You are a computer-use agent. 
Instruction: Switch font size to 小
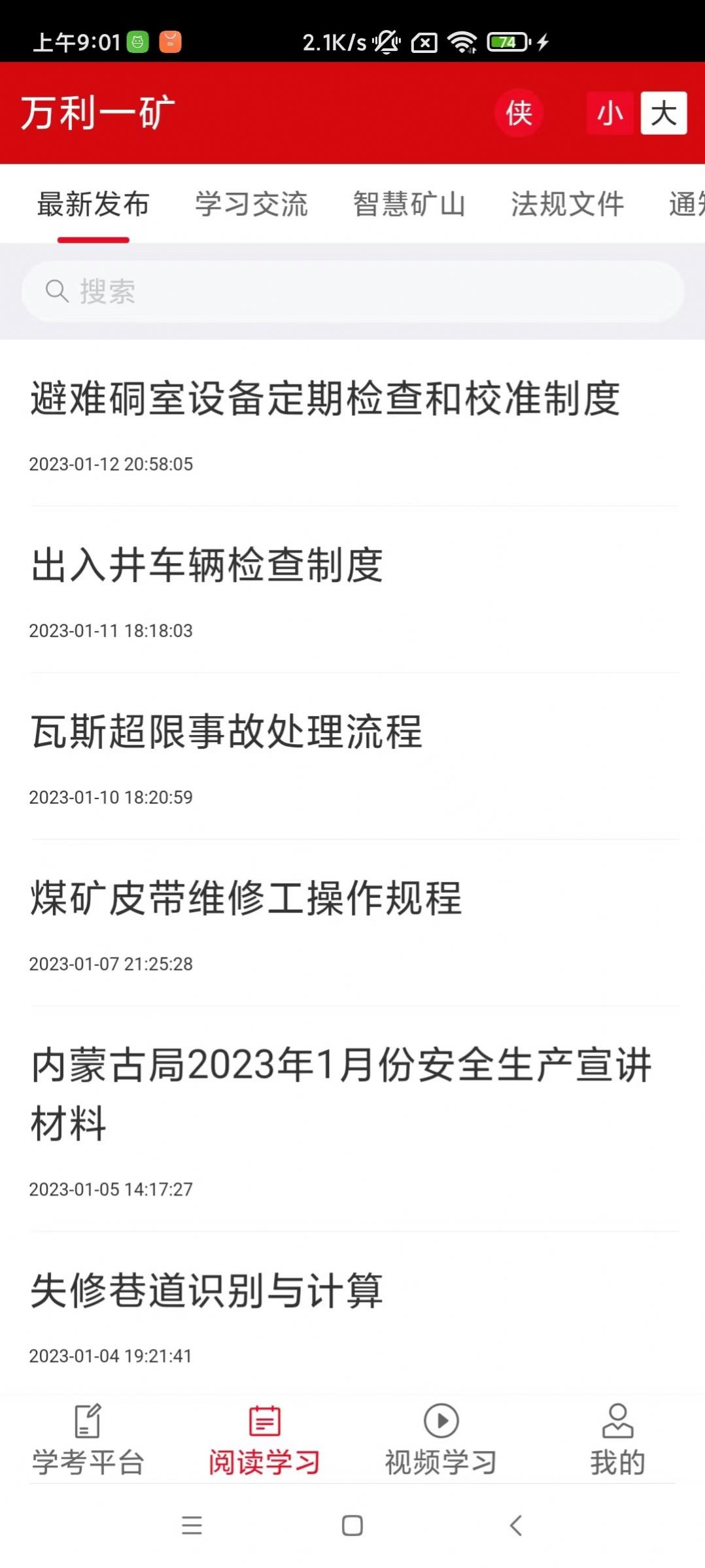point(610,113)
